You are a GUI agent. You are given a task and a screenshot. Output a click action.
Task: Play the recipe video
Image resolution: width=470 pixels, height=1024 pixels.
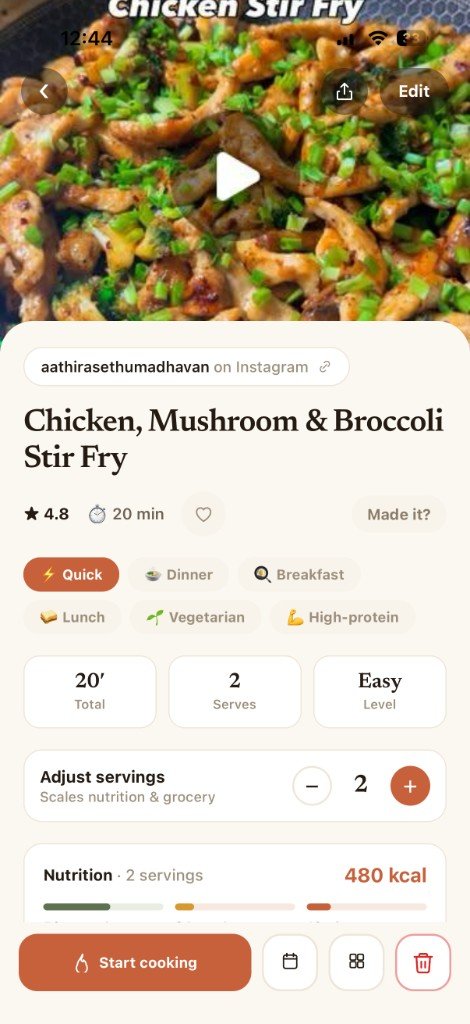236,176
